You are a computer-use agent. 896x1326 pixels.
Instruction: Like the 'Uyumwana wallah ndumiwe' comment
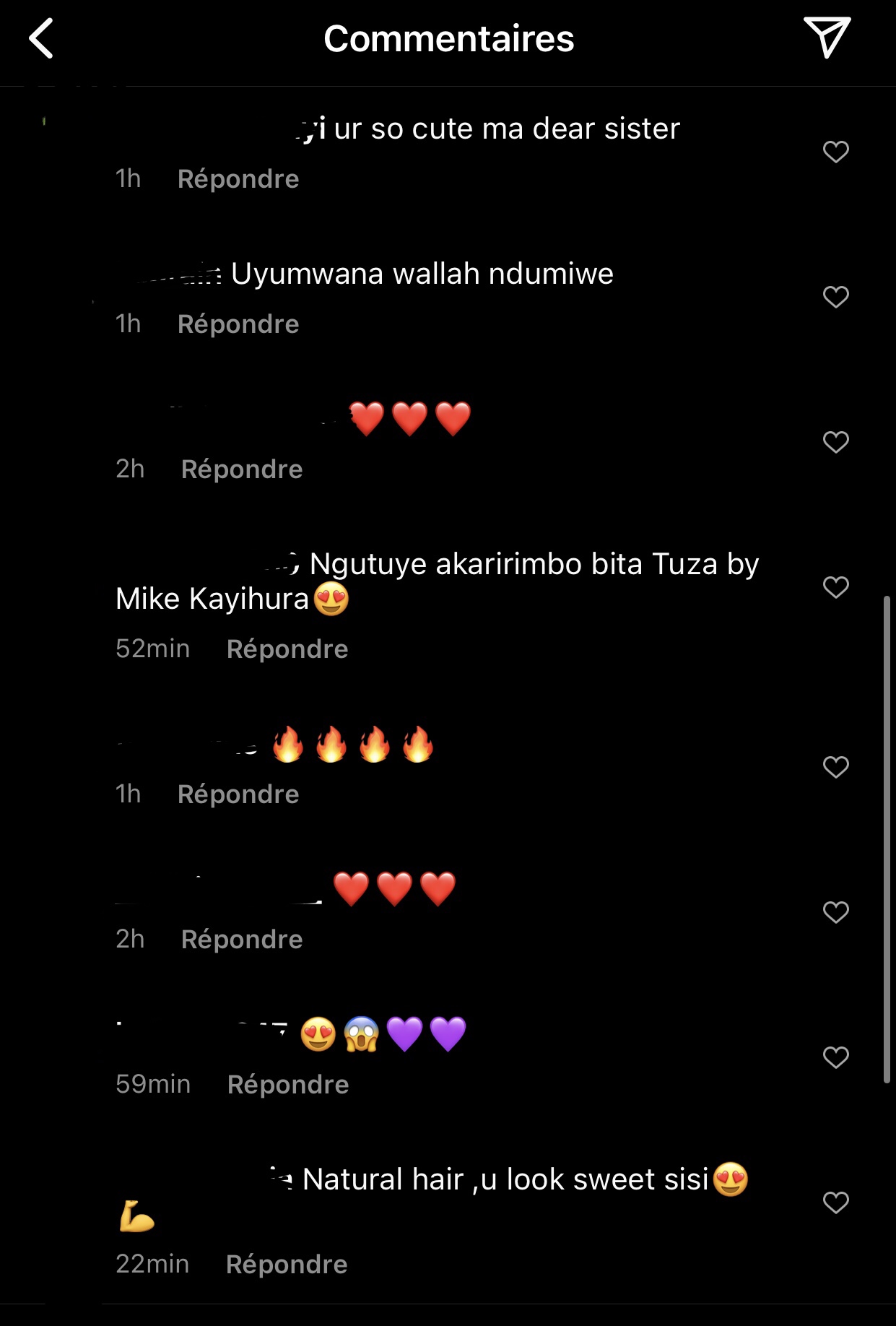835,297
